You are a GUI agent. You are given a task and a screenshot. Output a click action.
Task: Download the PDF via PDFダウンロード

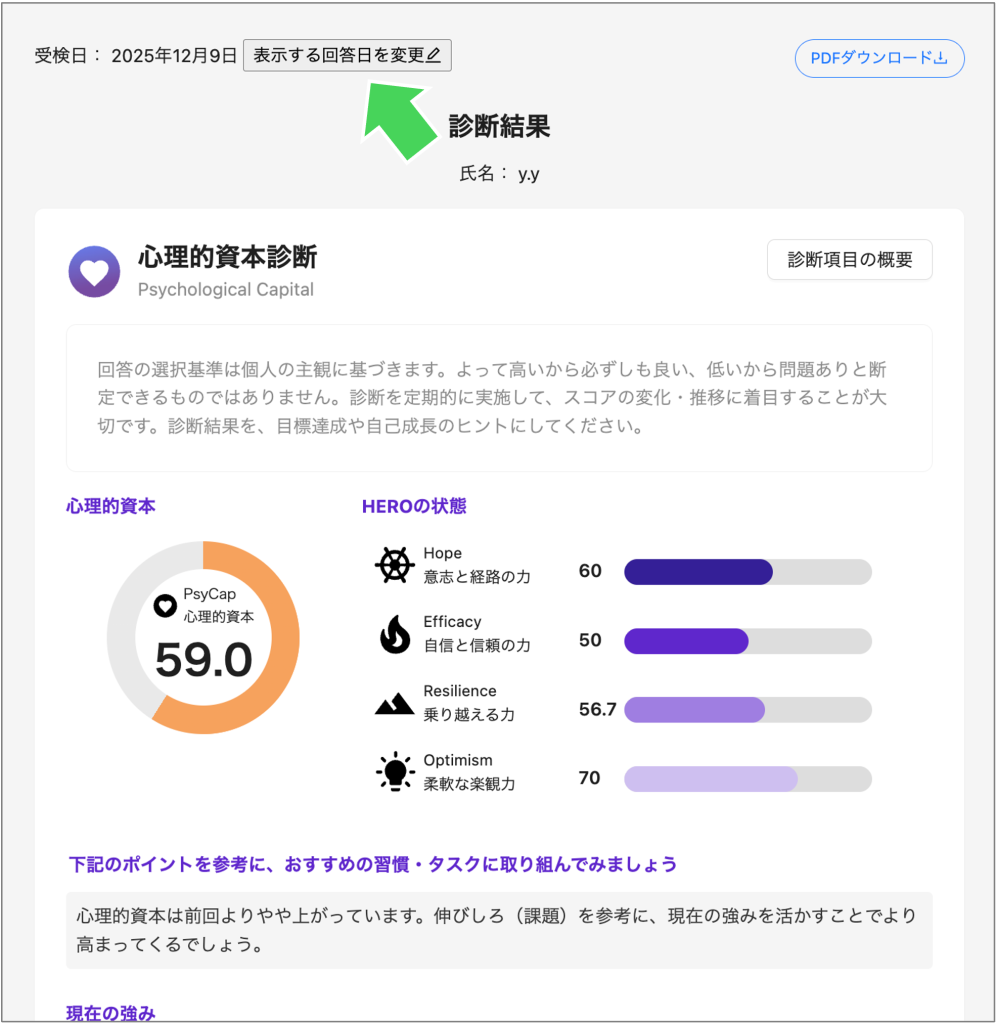tap(879, 58)
